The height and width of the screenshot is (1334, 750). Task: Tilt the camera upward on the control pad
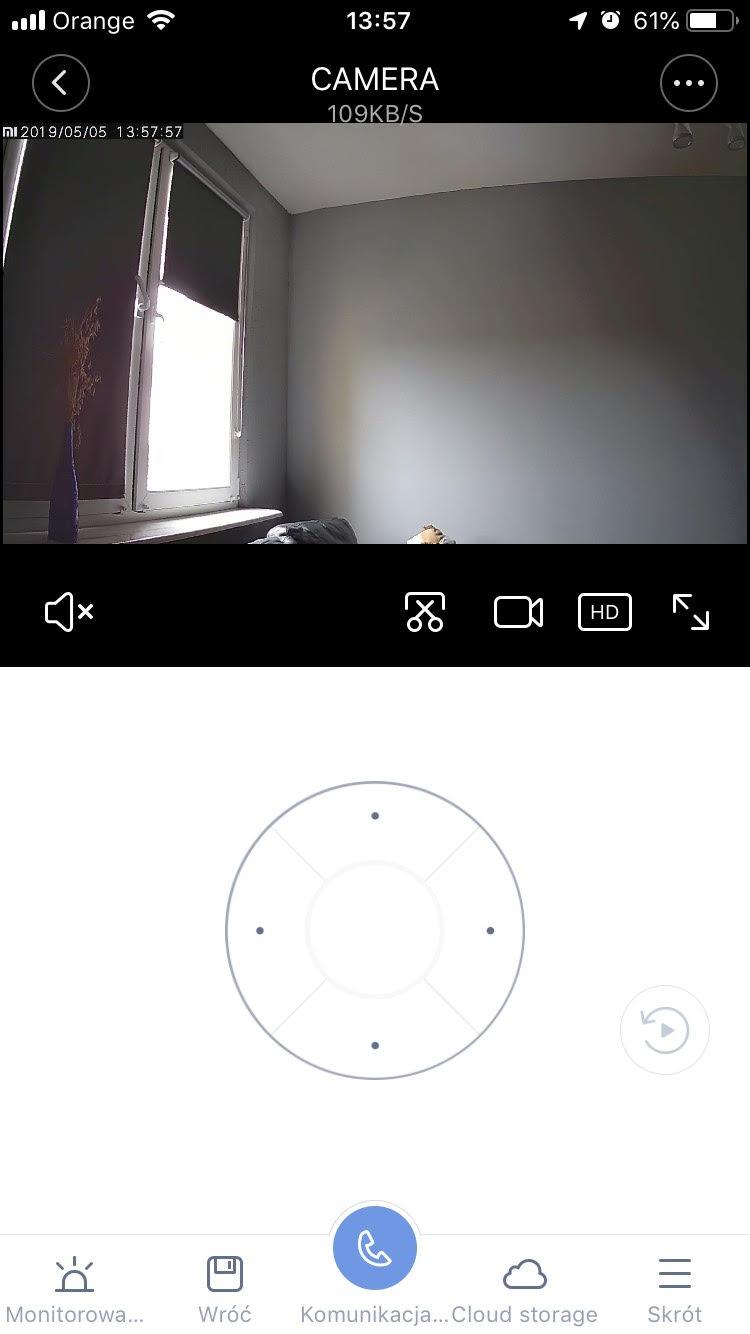point(375,816)
